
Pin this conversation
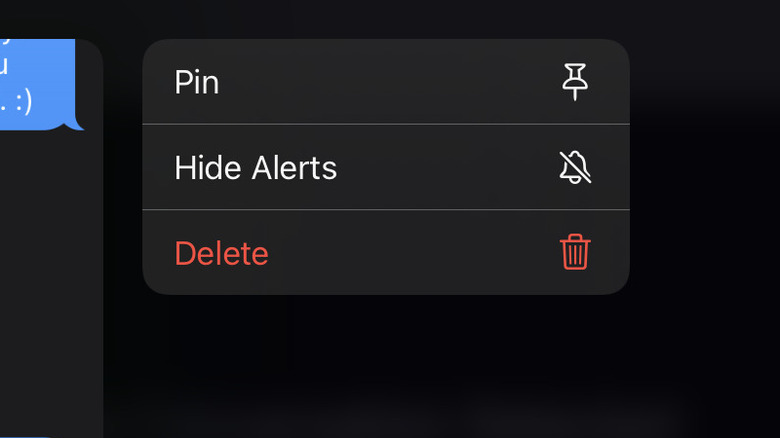[385, 82]
